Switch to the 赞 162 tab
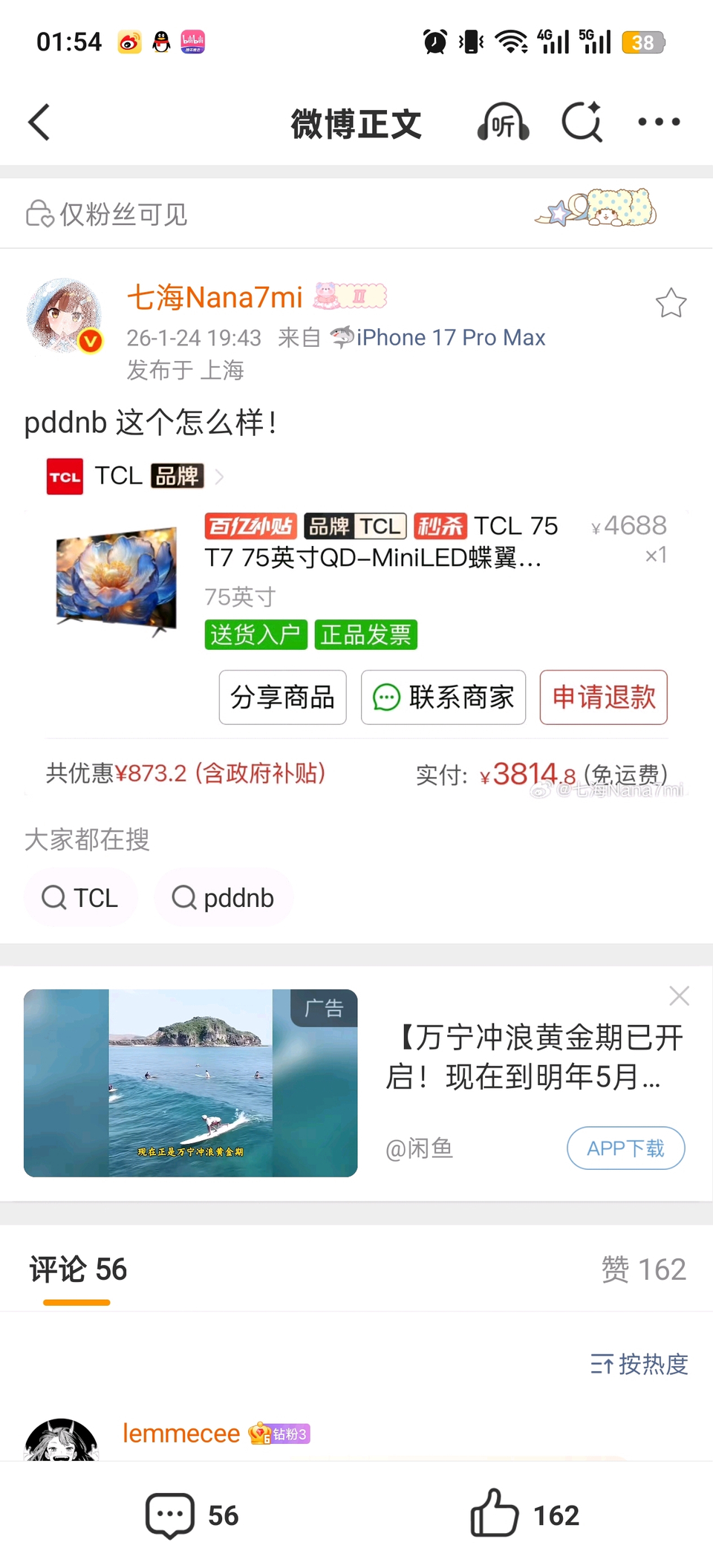The image size is (713, 1568). (x=643, y=1269)
